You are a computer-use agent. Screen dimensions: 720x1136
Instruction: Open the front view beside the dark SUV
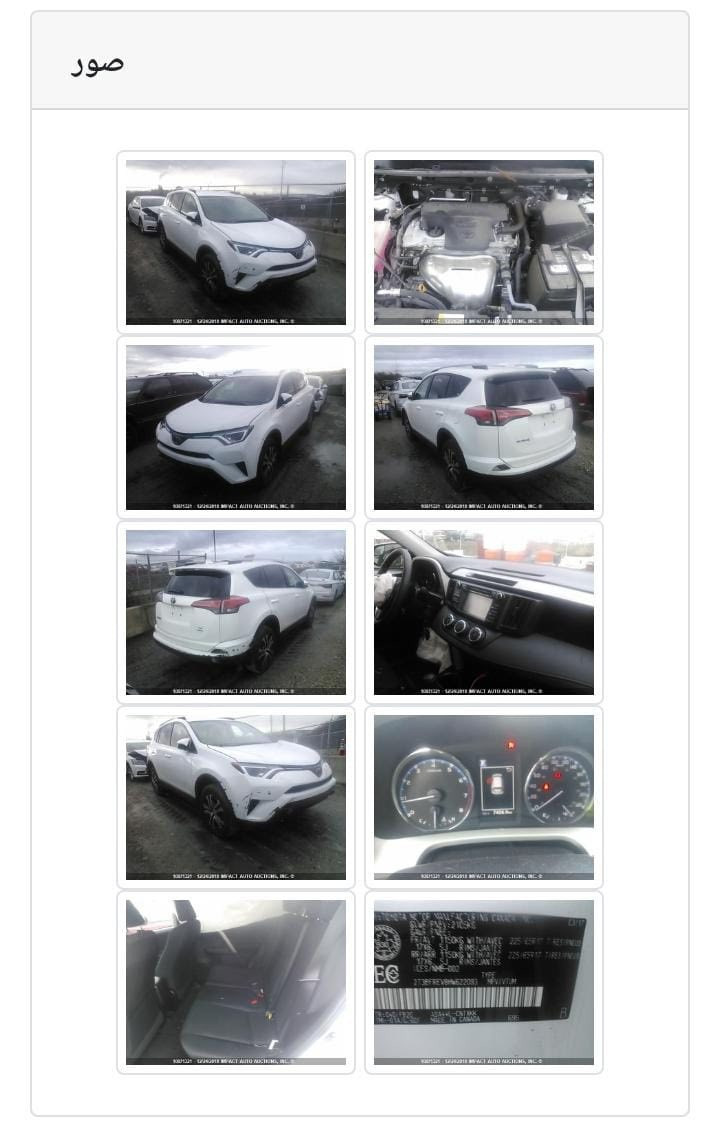[236, 427]
